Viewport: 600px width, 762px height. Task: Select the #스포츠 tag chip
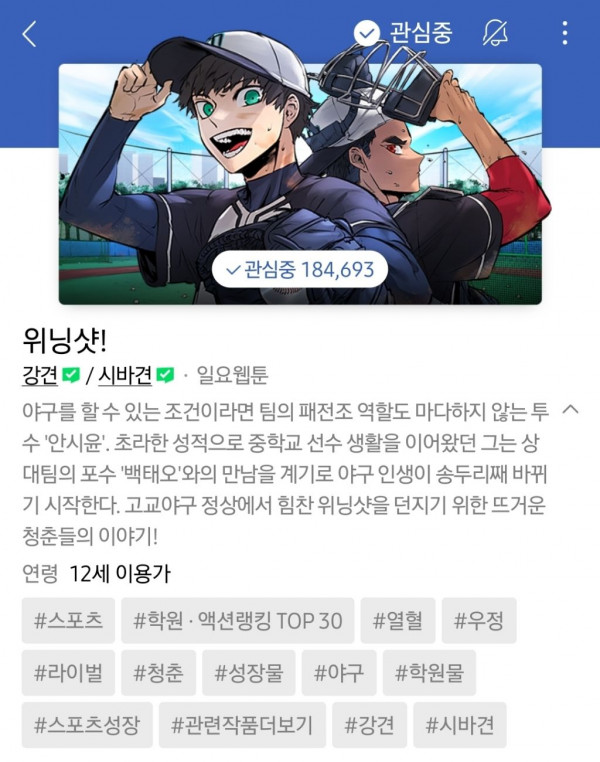[68, 621]
